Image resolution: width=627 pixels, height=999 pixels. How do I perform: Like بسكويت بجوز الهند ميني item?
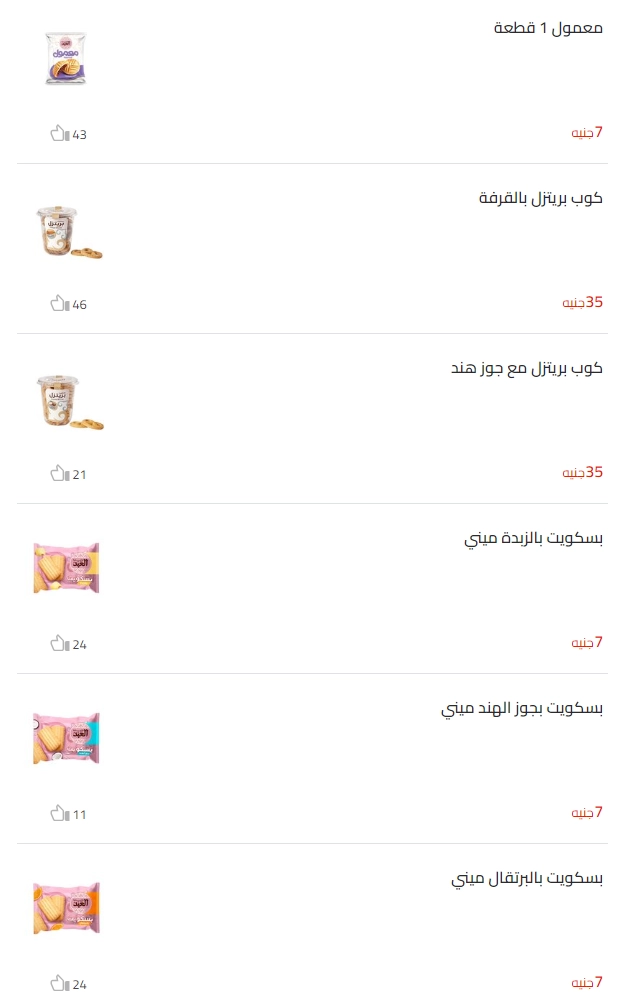(58, 813)
